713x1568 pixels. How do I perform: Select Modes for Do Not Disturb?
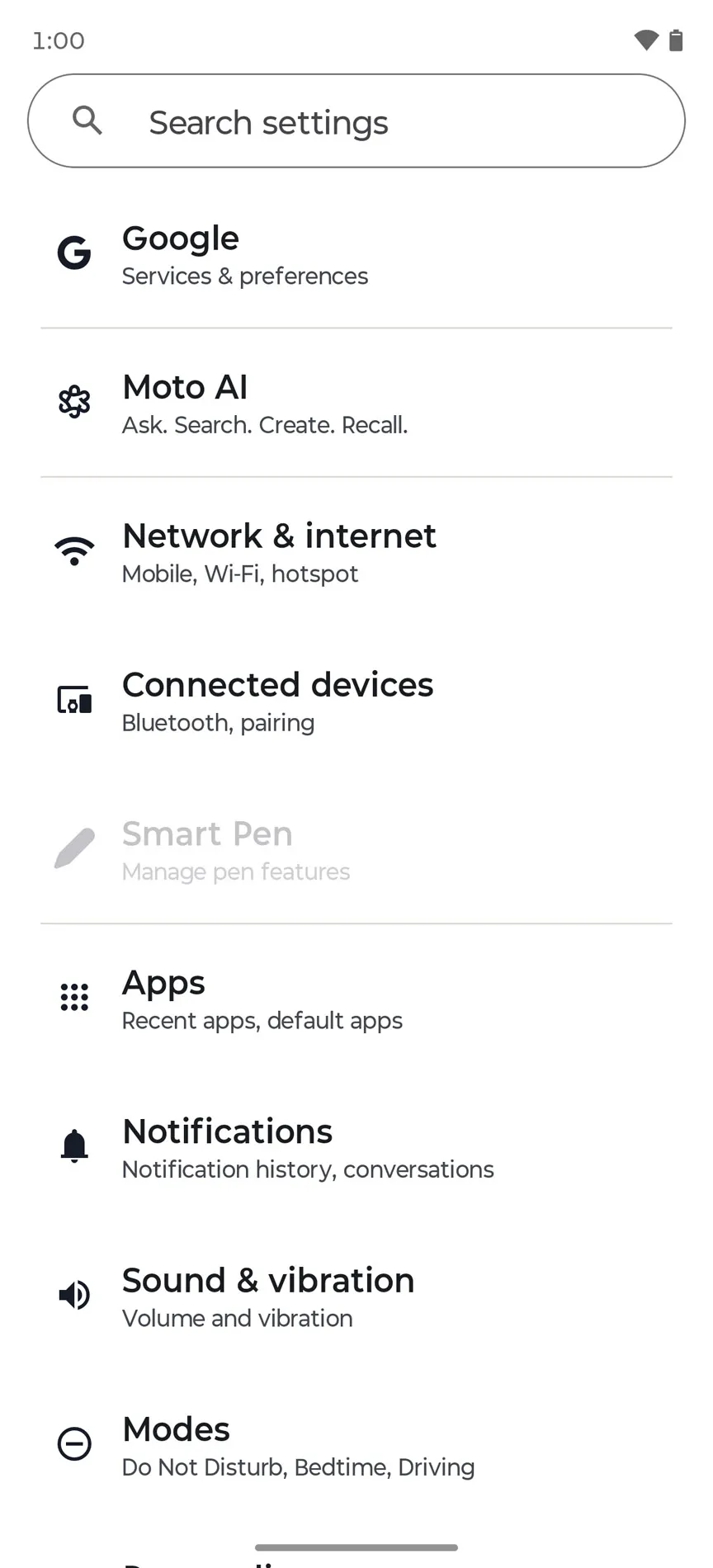[356, 1445]
